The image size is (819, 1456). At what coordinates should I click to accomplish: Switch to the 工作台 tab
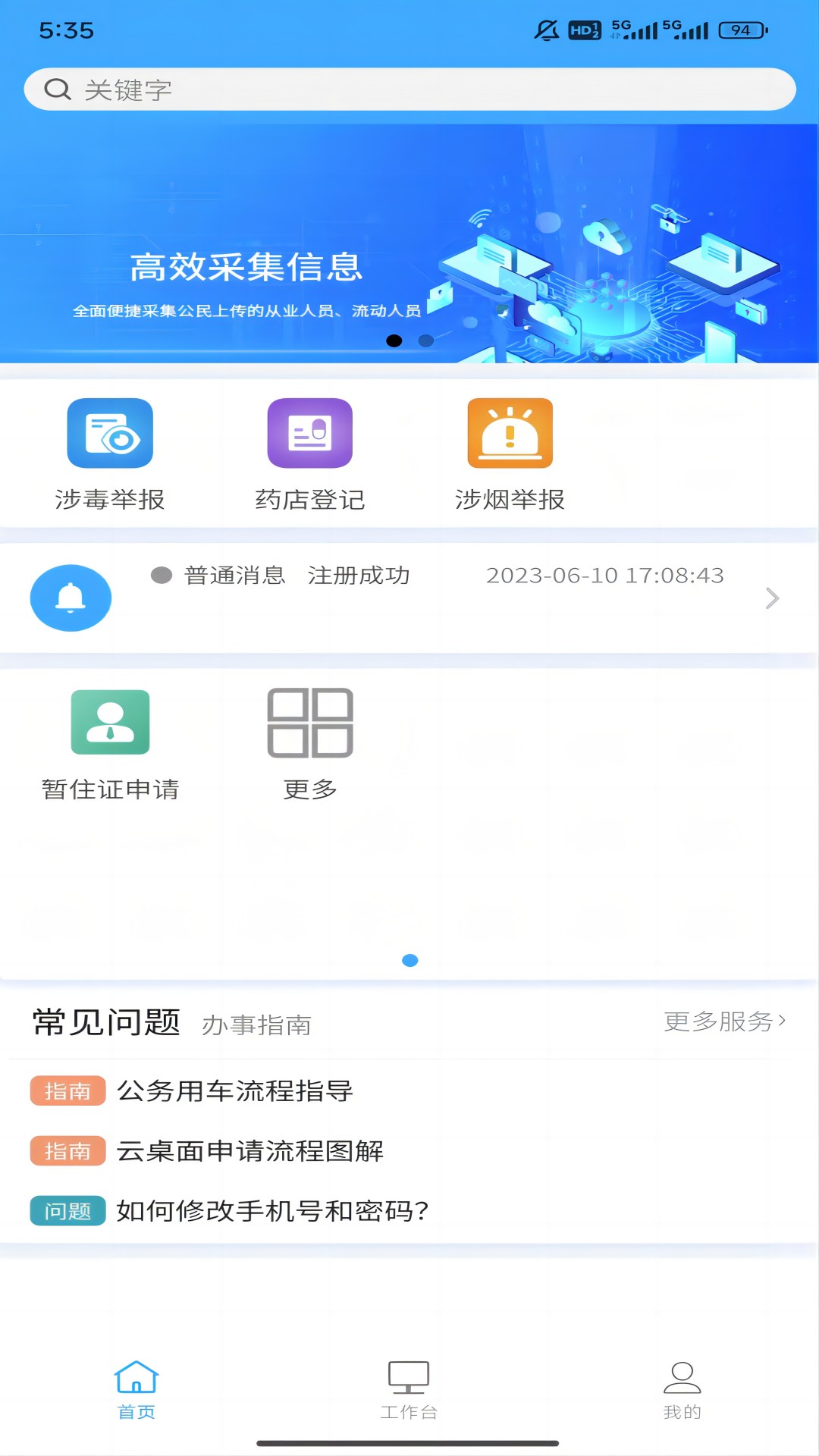[x=409, y=1389]
